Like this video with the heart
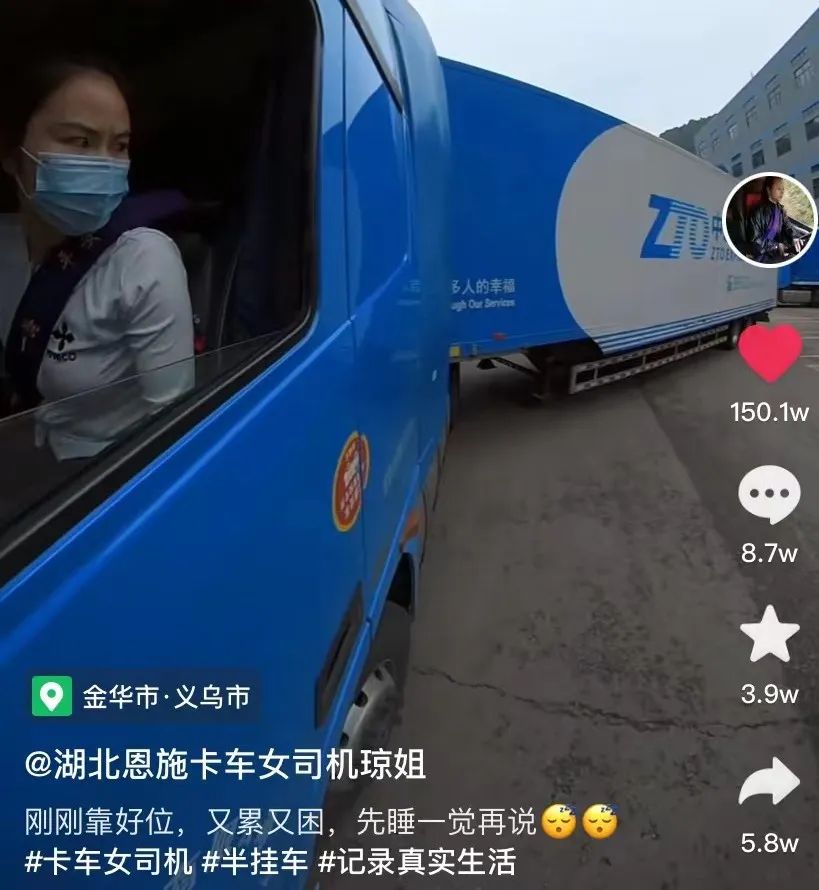Viewport: 819px width, 890px height. [x=769, y=354]
